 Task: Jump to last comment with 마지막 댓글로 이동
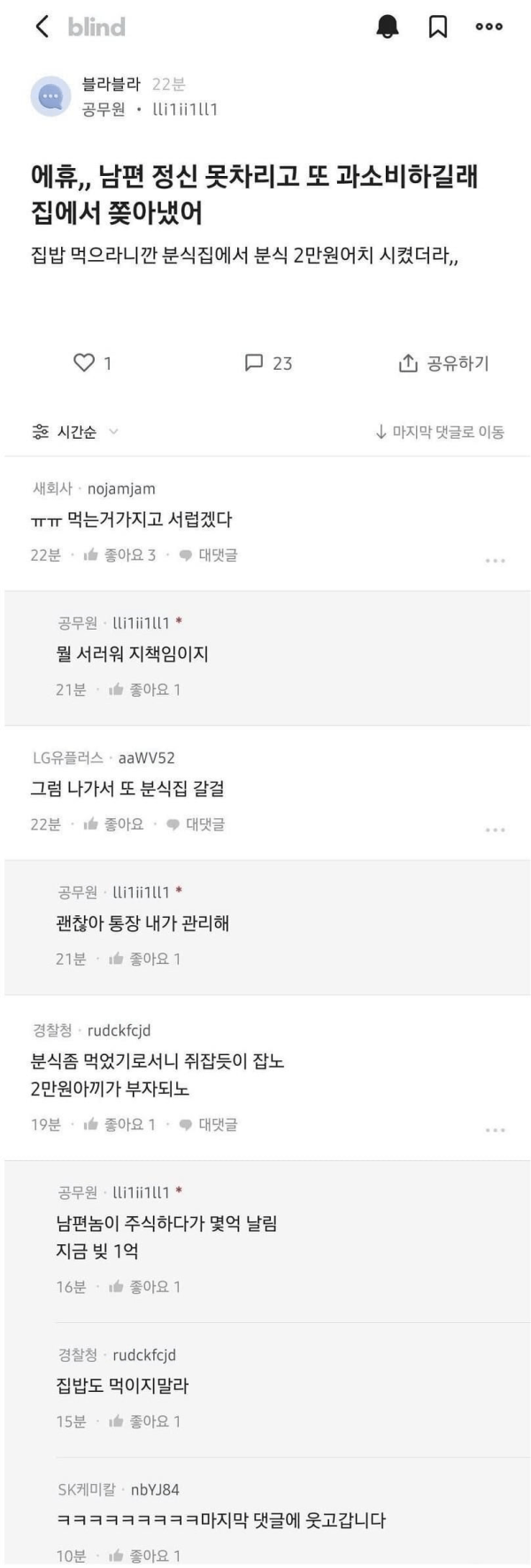[x=439, y=432]
